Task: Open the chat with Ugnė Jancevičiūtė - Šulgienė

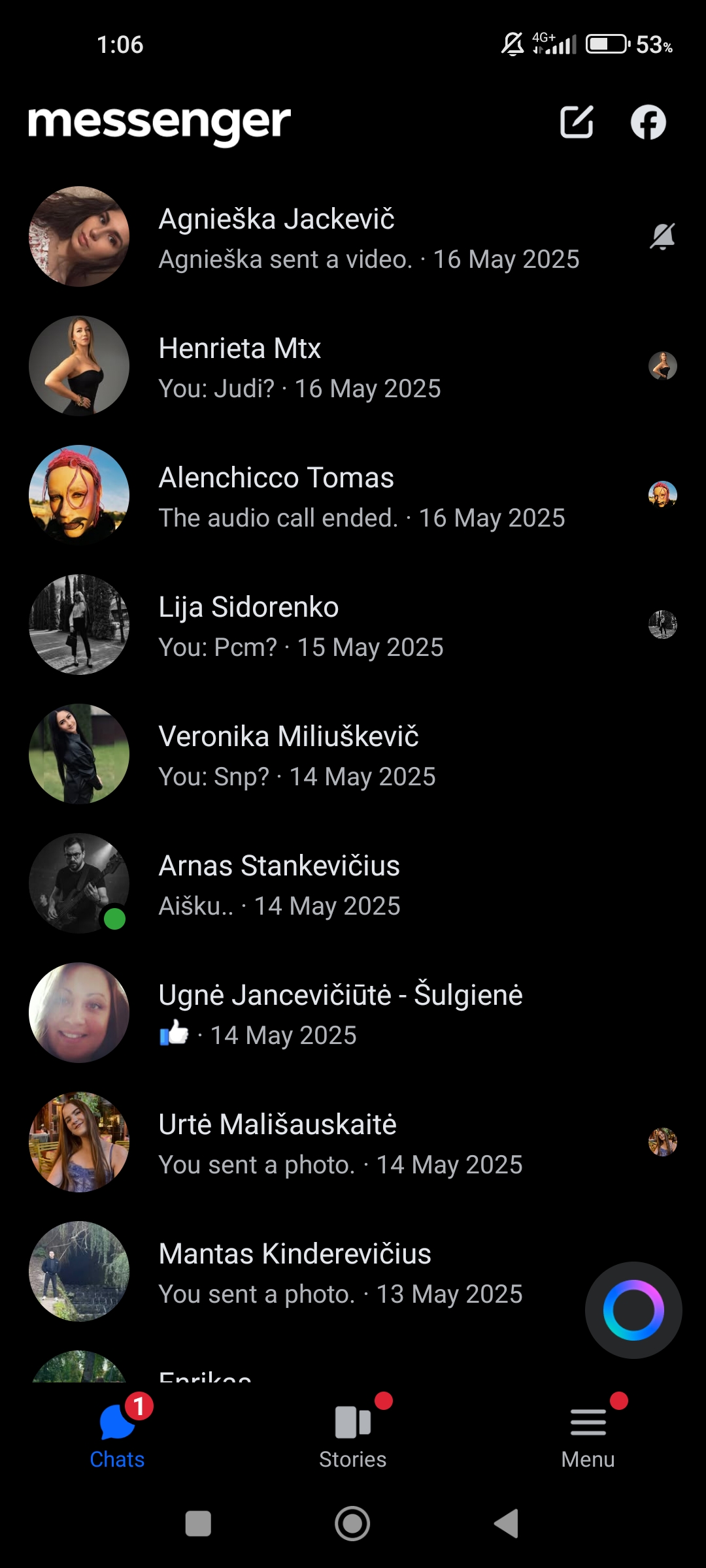Action: (353, 1013)
